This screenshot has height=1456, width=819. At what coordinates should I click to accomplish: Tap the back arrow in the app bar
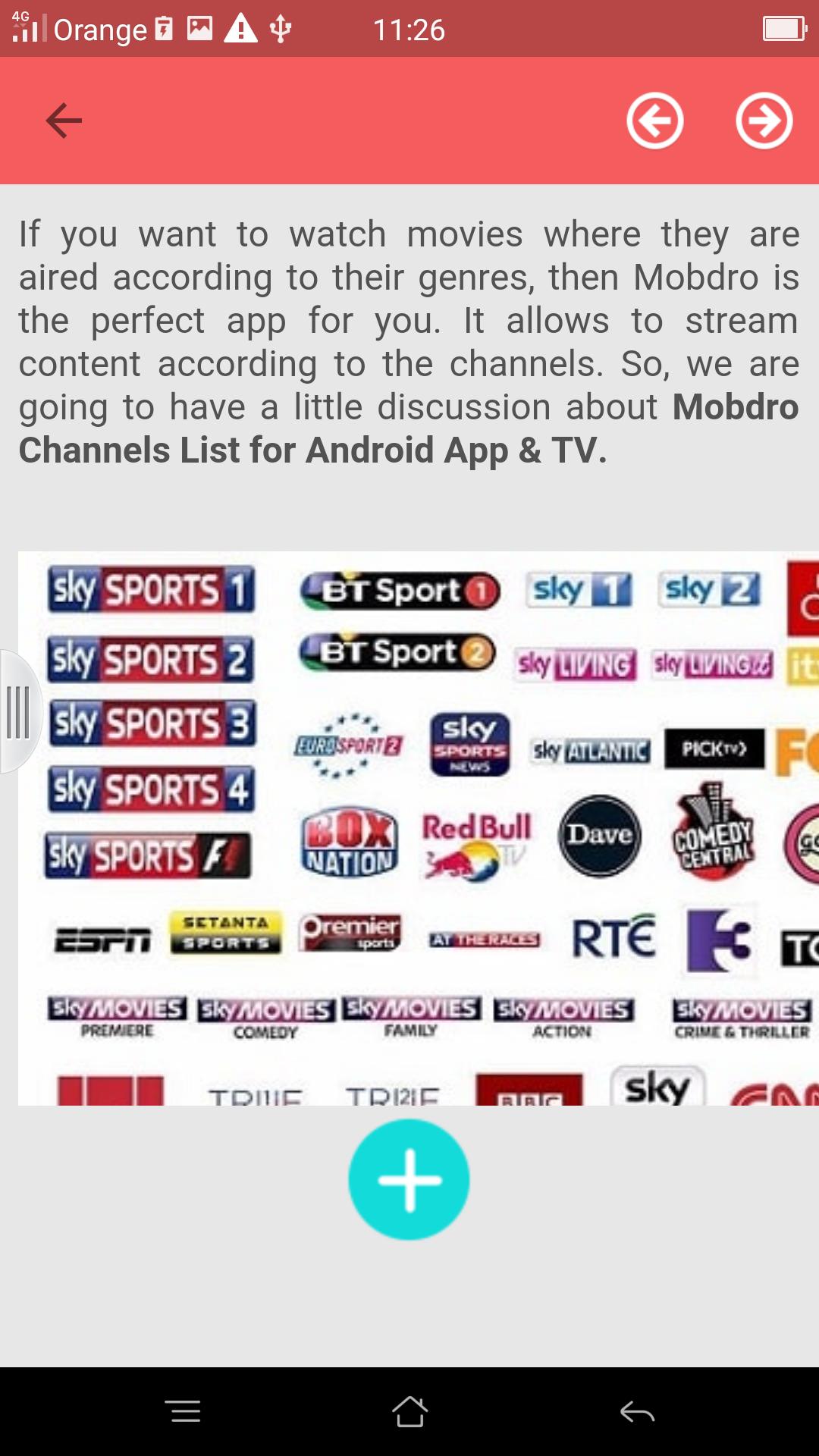point(64,121)
